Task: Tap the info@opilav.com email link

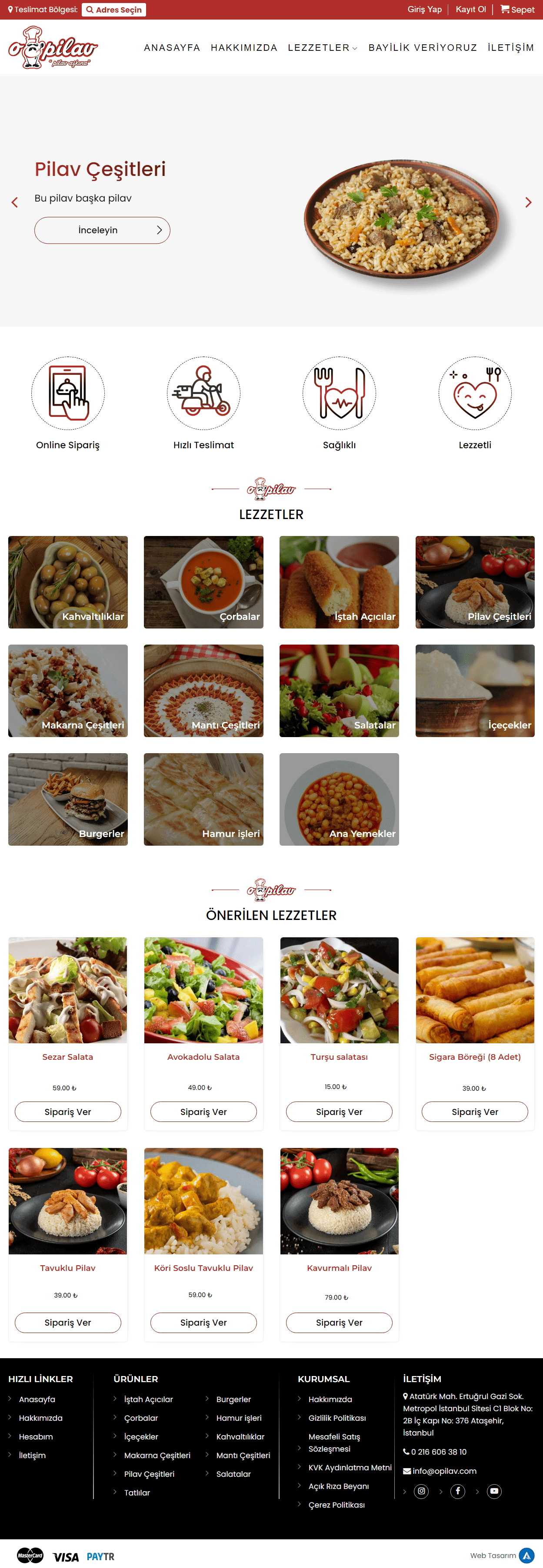Action: 444,1471
